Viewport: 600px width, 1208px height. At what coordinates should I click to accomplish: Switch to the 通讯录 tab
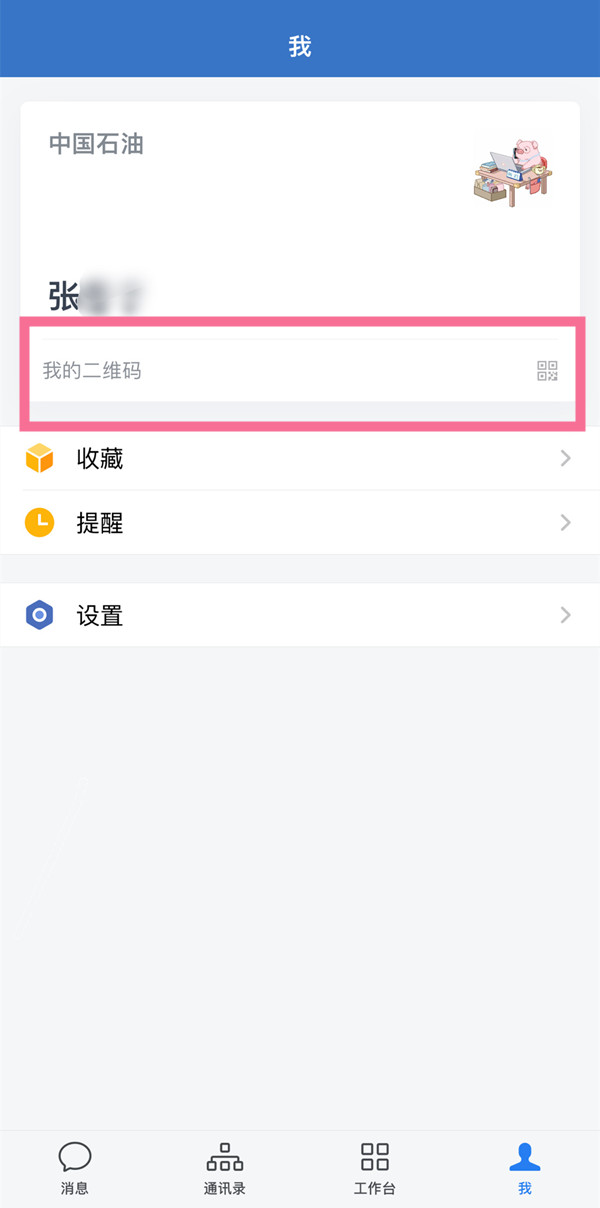(x=225, y=1168)
